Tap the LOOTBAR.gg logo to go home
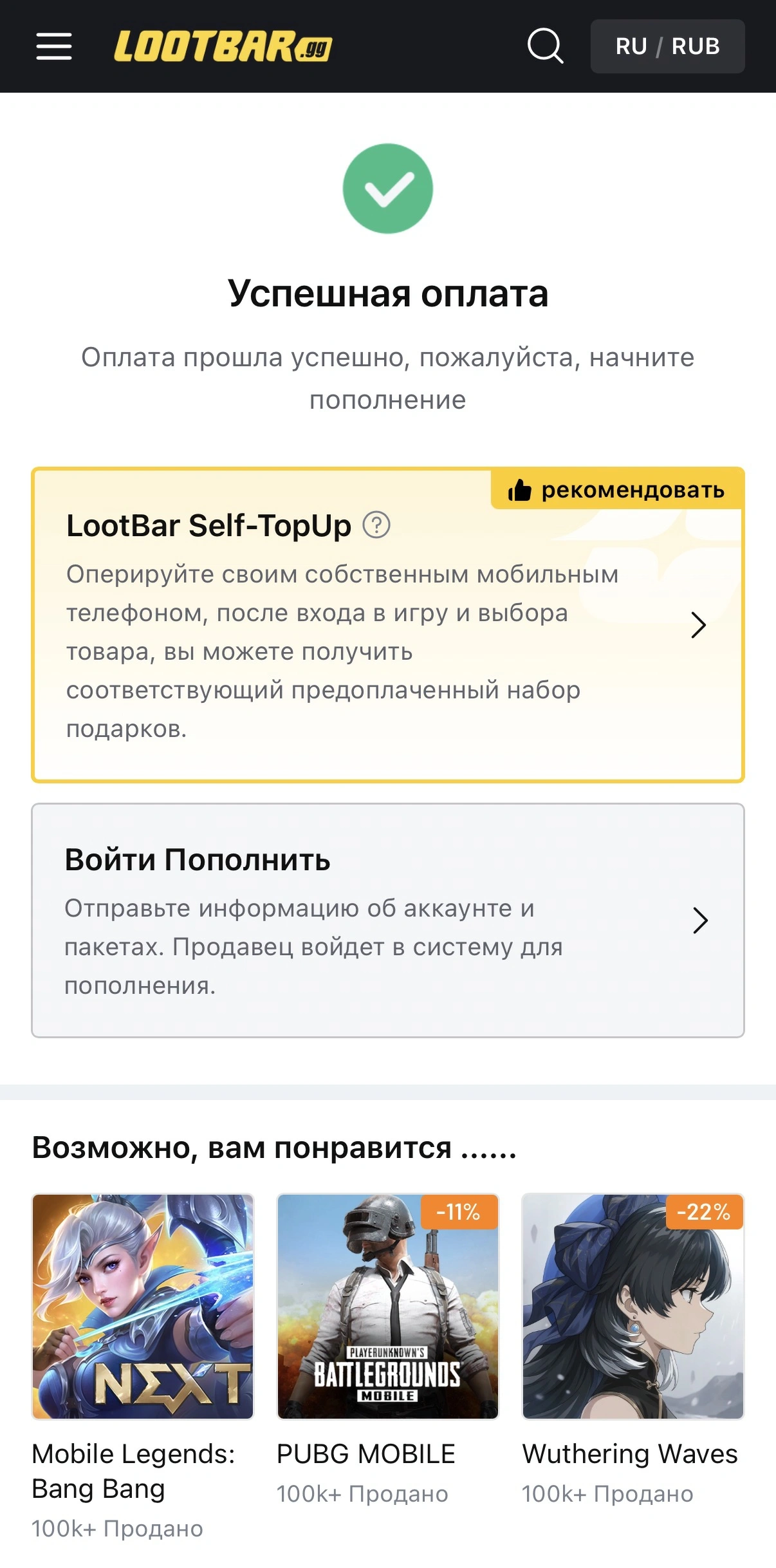Viewport: 776px width, 1568px height. [x=223, y=47]
